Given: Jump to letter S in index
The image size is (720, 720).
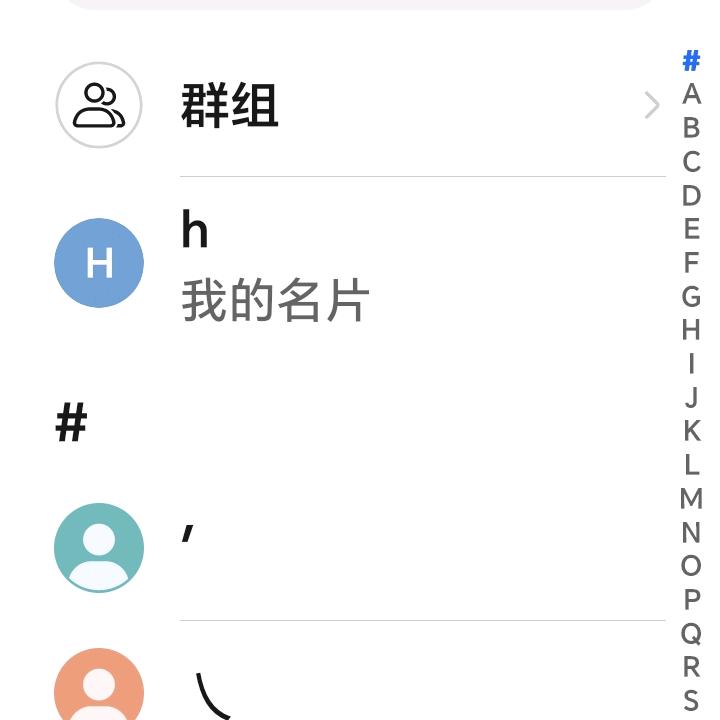Looking at the screenshot, I should coord(691,699).
